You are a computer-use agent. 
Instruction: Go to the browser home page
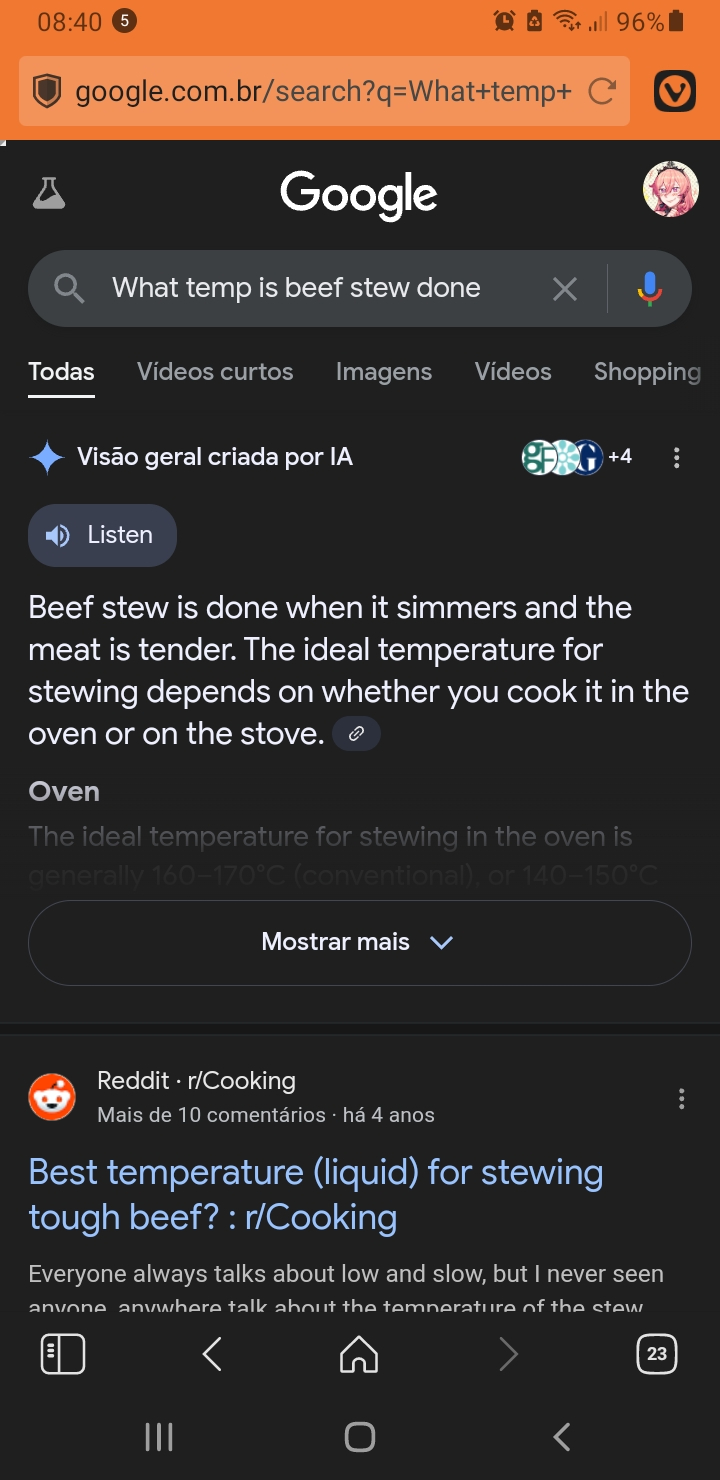point(359,1354)
